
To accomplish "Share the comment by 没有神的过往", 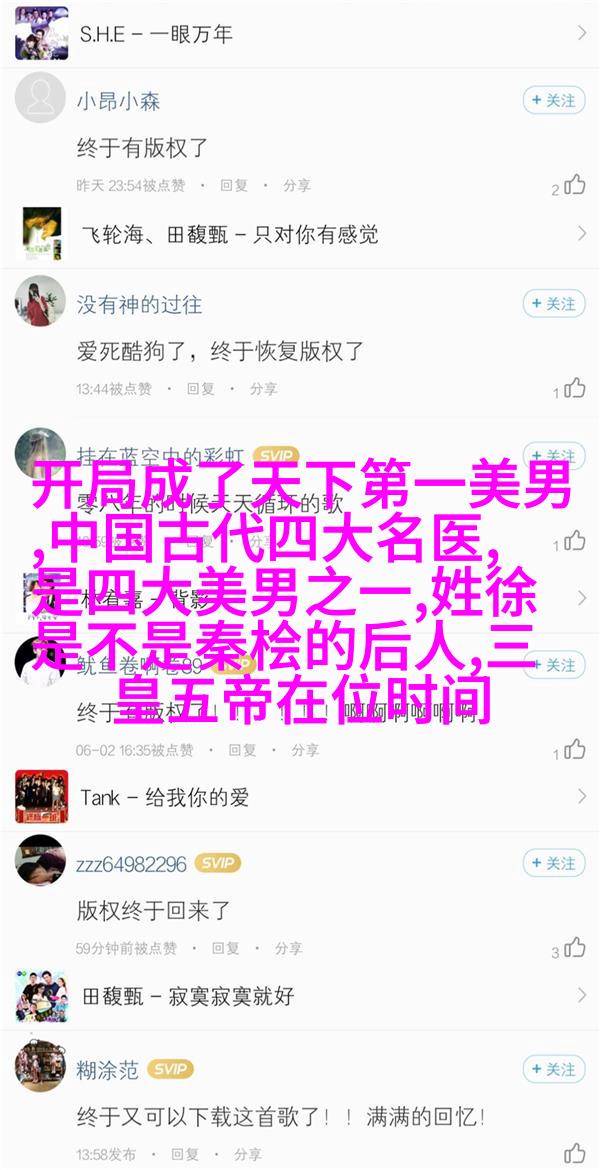I will 263,389.
